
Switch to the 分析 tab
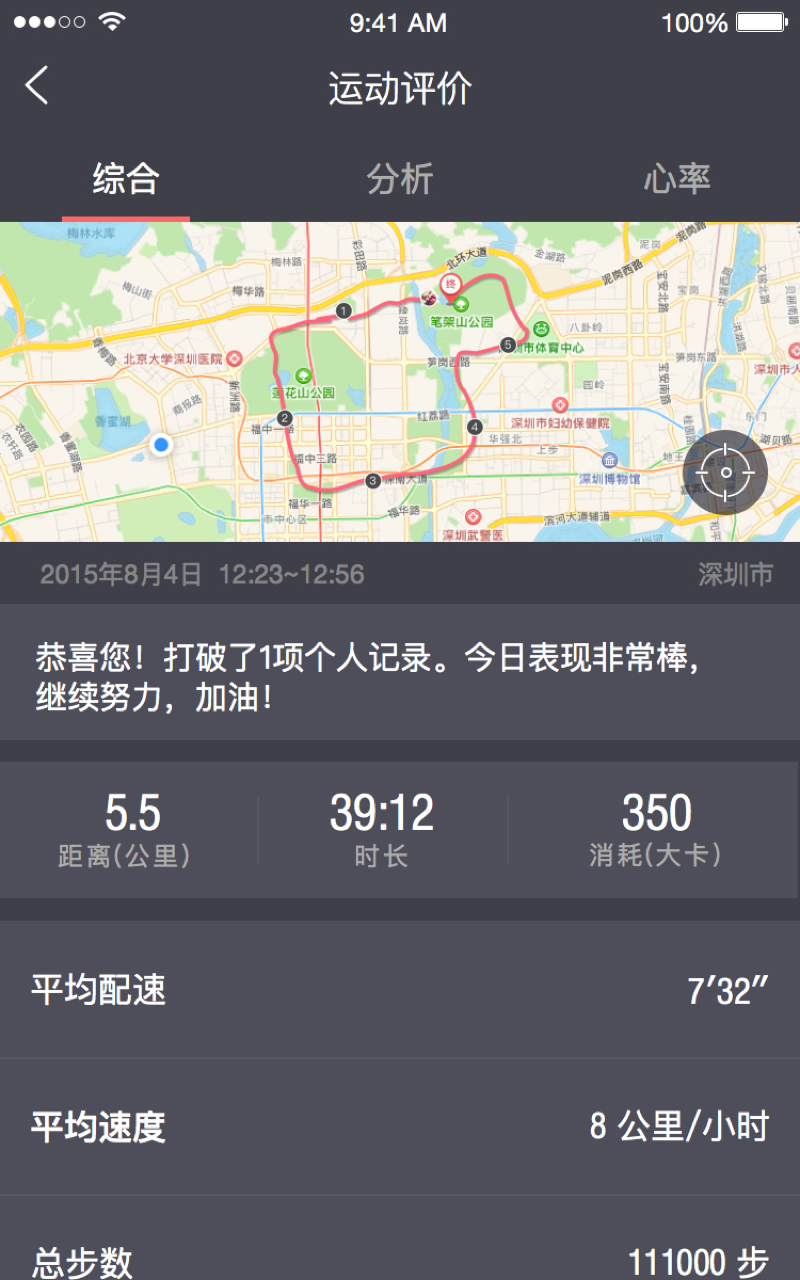point(400,180)
